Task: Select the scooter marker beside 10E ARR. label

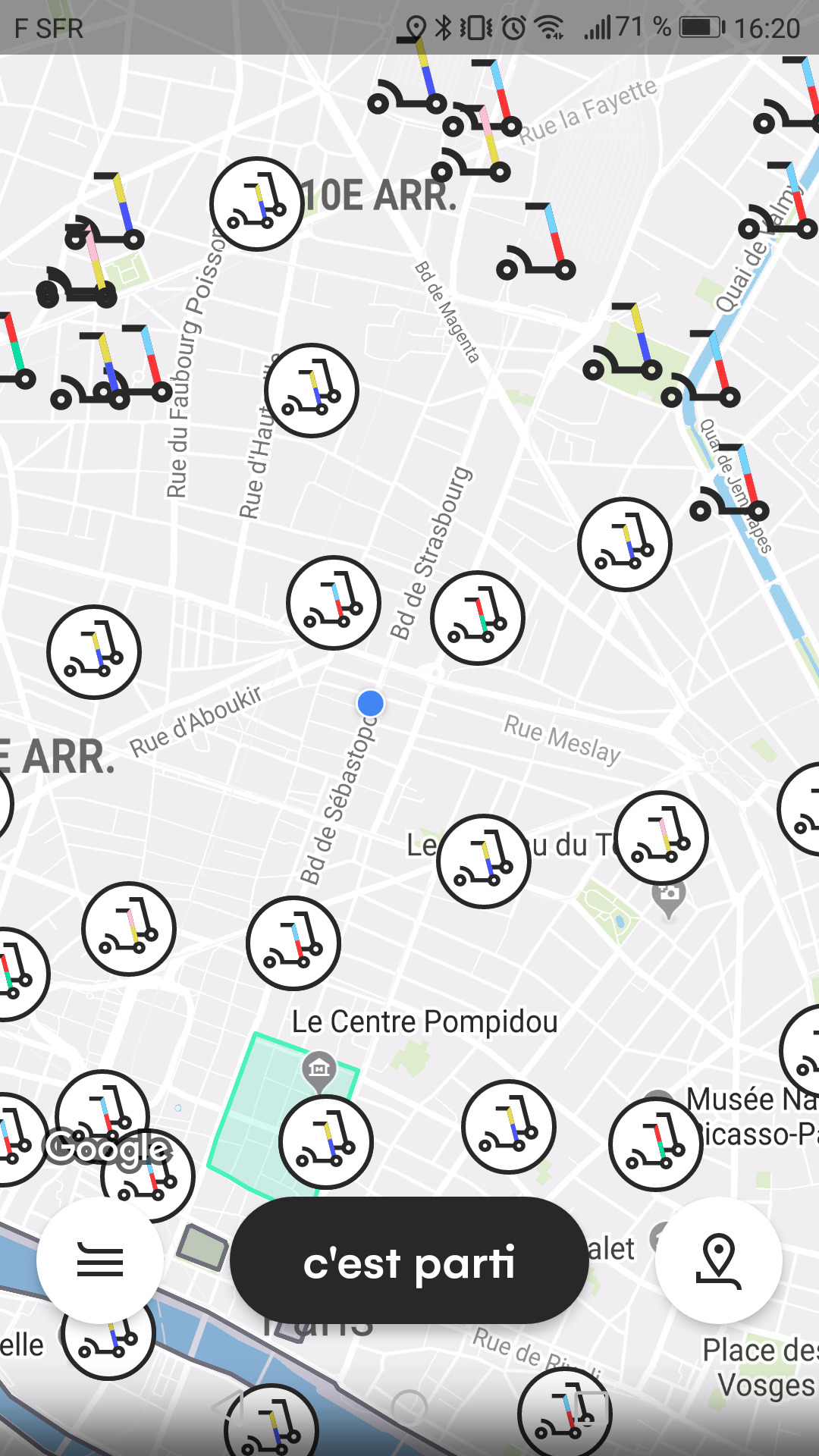Action: point(257,204)
